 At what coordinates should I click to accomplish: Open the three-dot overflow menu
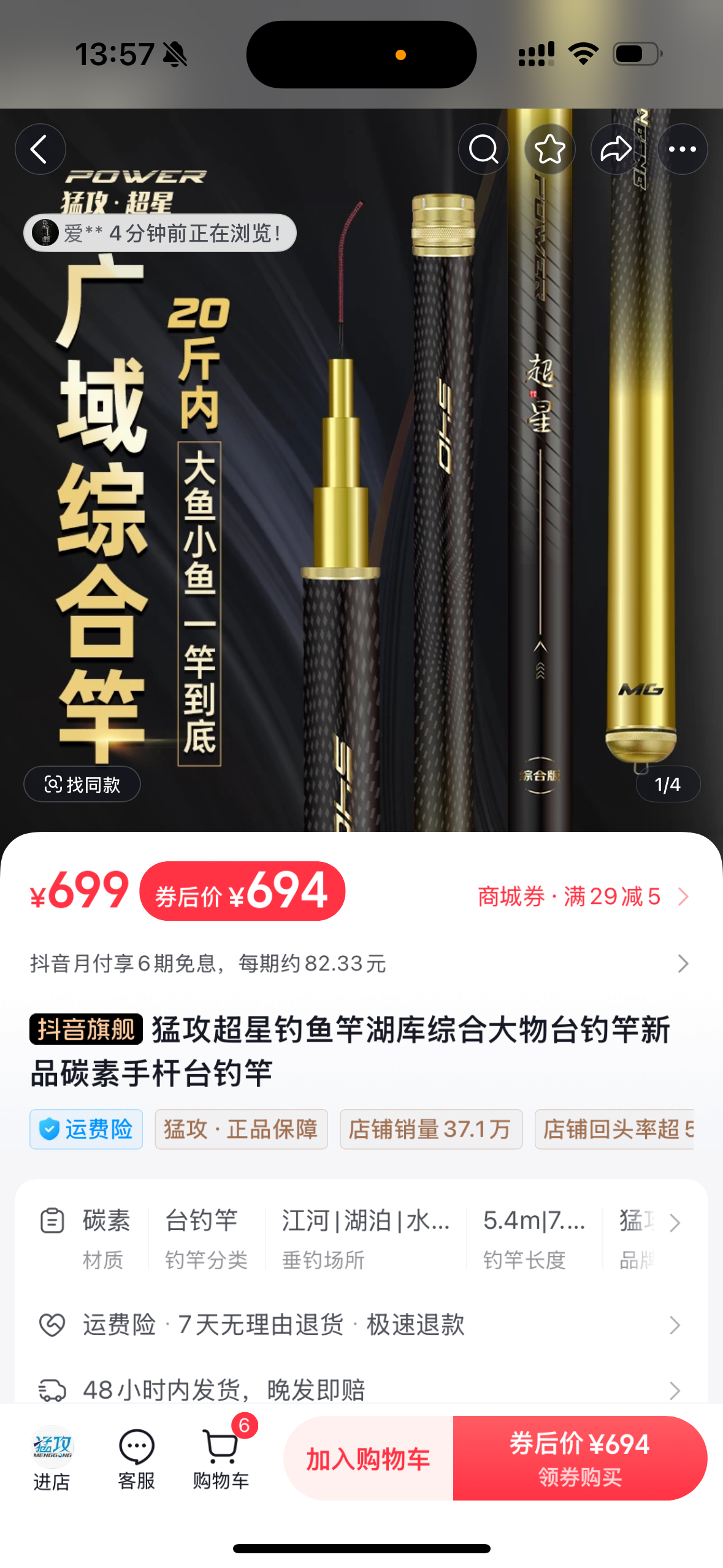[682, 149]
